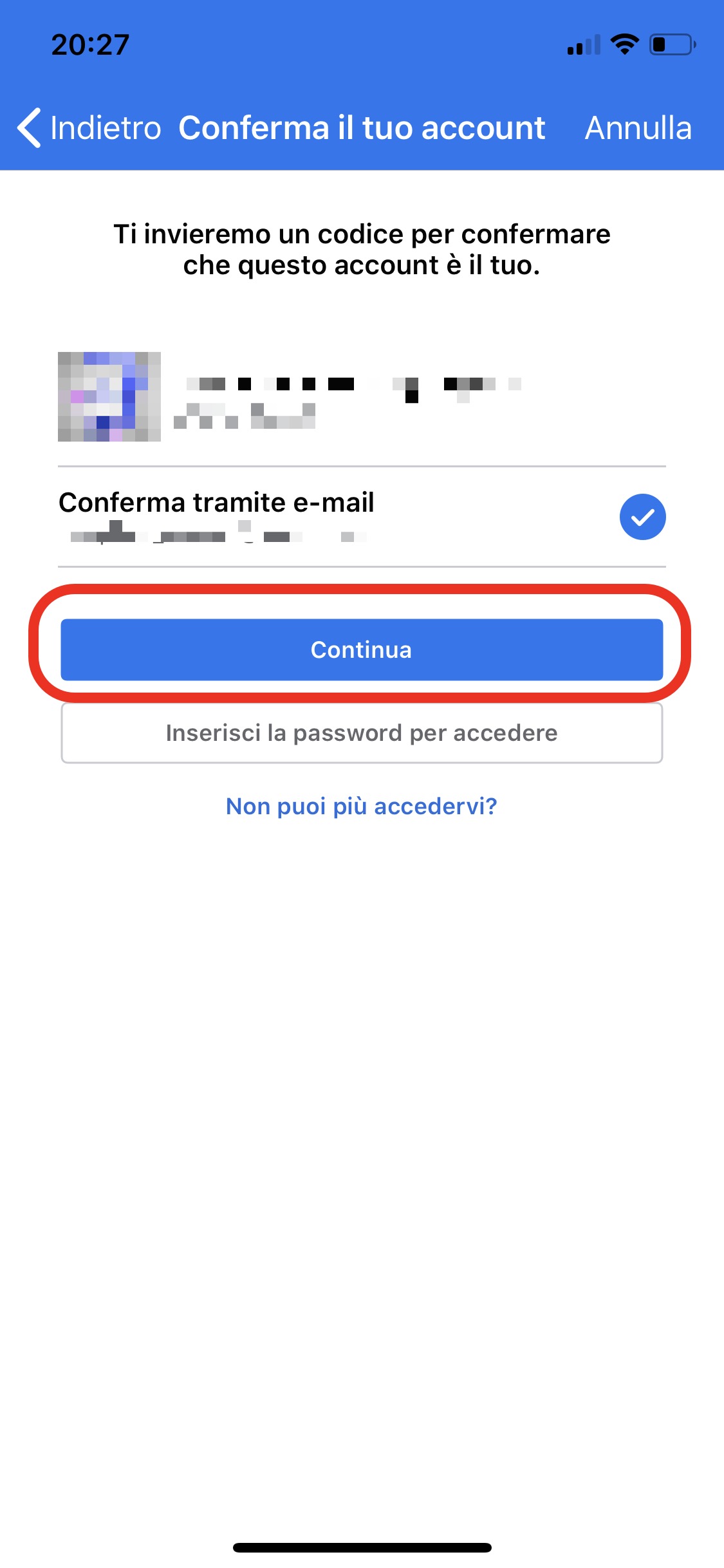Tap the Continua button
Screen dimensions: 724x1568
point(361,649)
